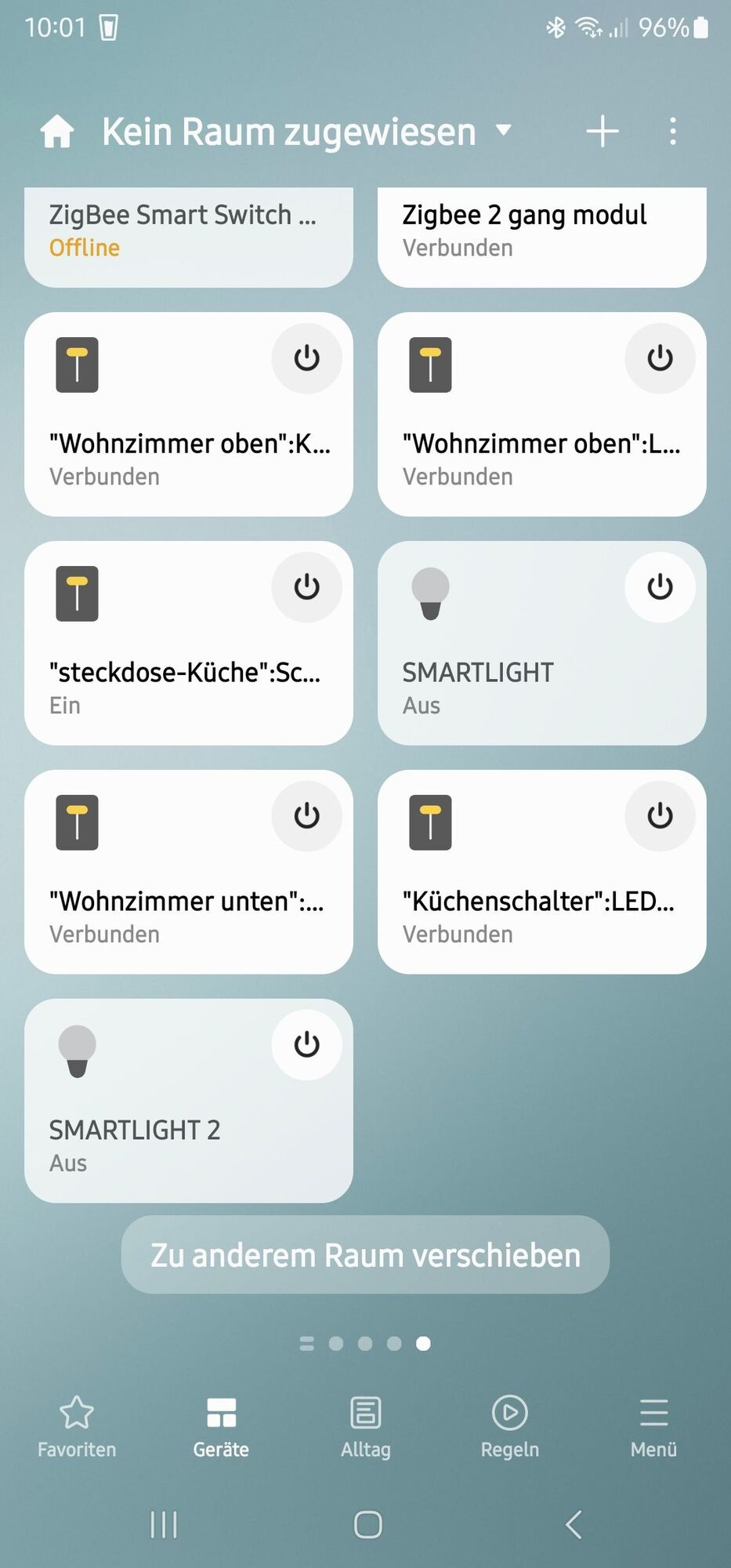Switch to the Alltag tab
The image size is (731, 1568).
[x=365, y=1427]
